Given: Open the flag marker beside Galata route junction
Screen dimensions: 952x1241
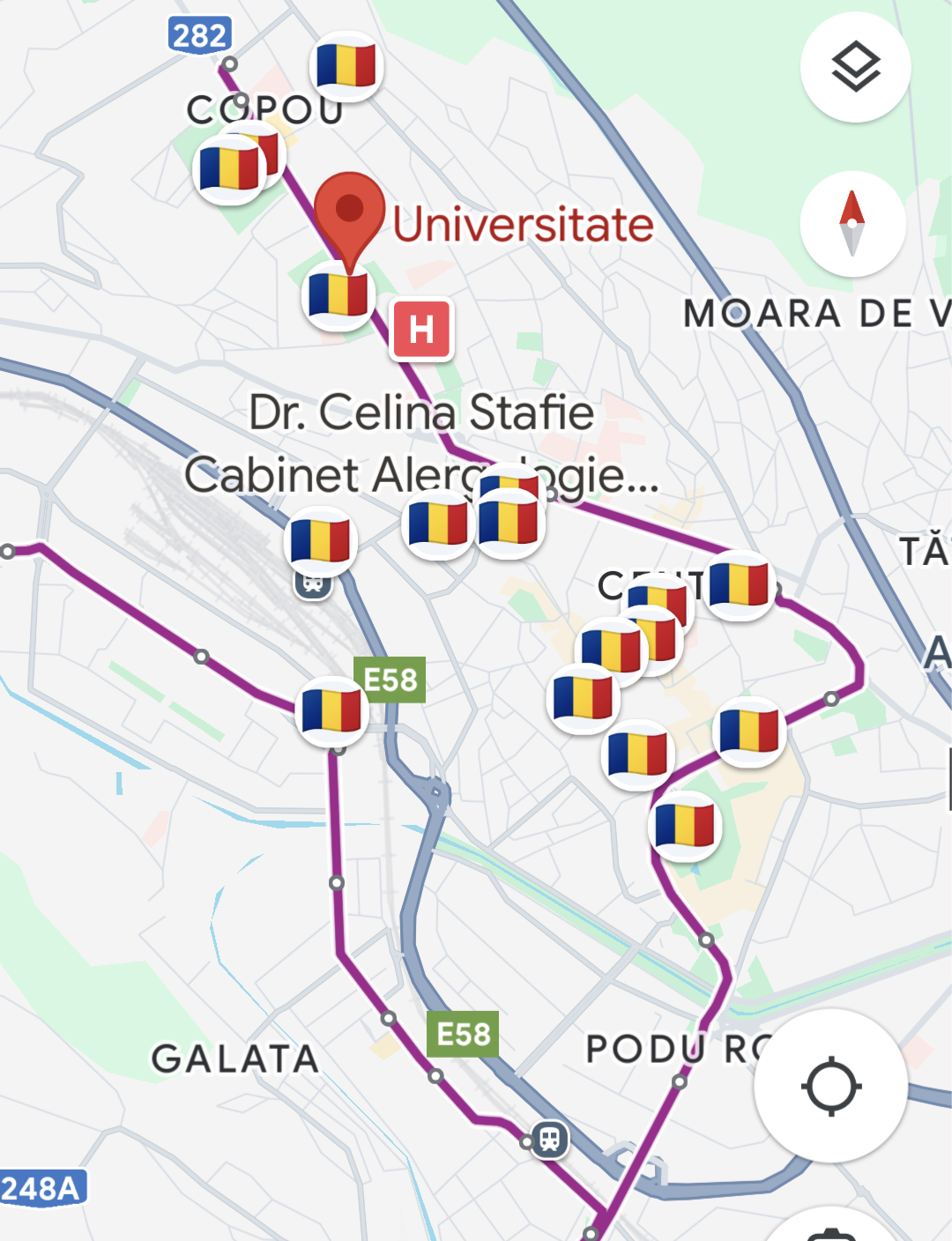Looking at the screenshot, I should coord(332,710).
